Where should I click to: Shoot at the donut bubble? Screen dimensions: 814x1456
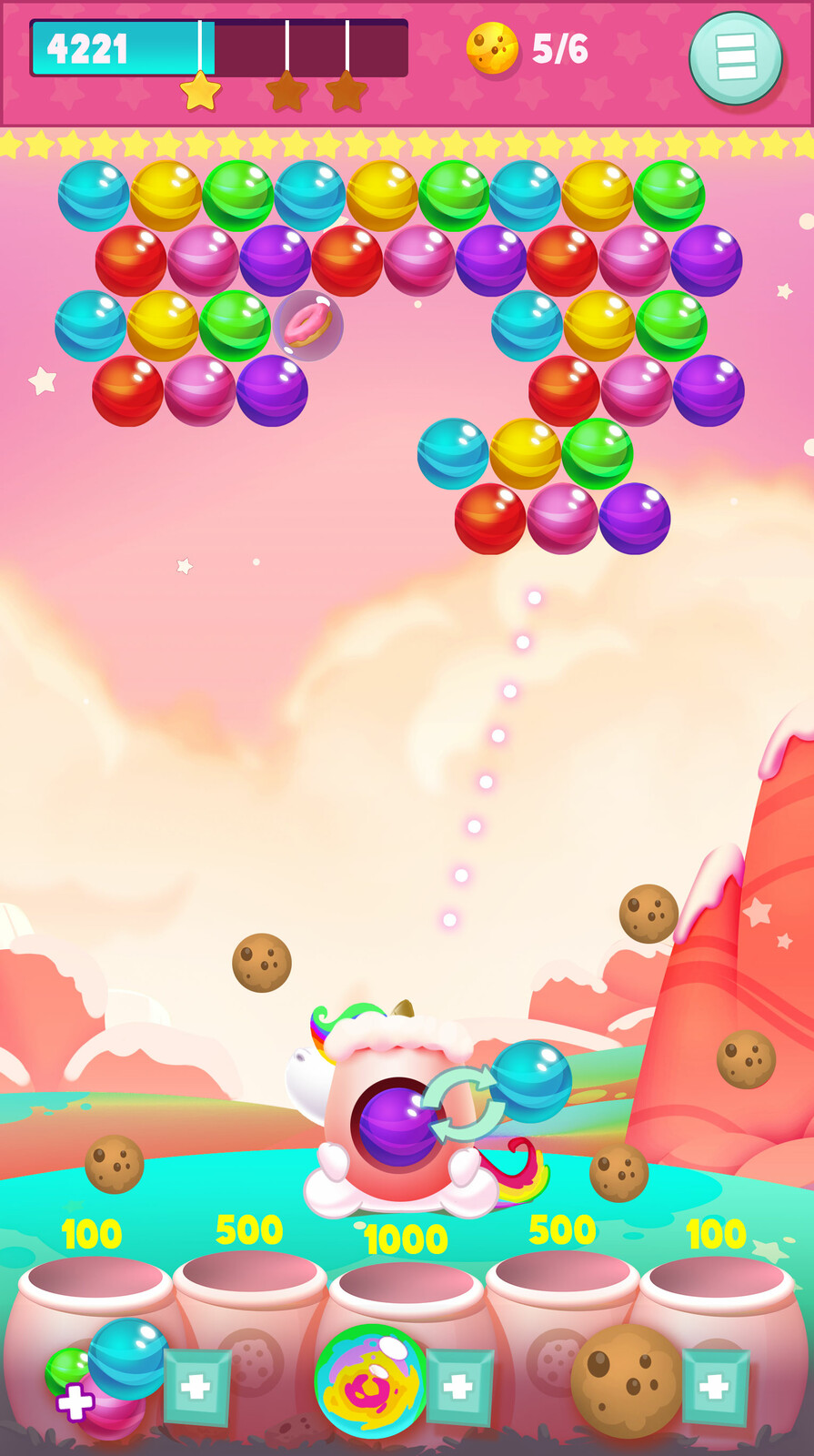tap(307, 325)
